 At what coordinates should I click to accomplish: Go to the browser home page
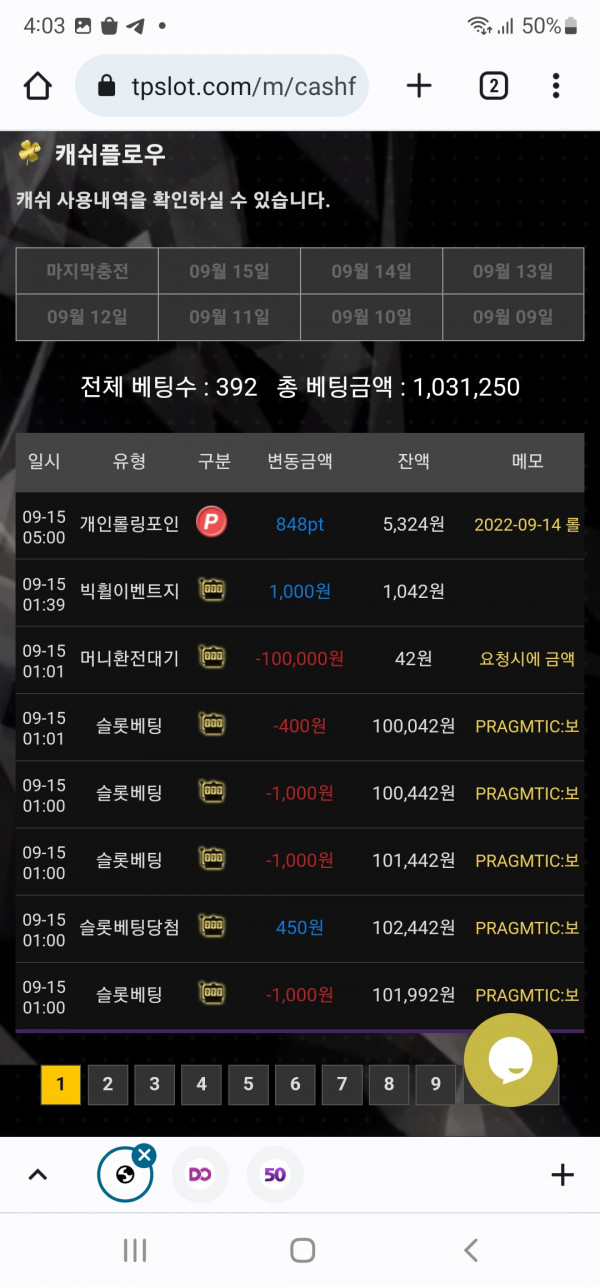point(37,86)
